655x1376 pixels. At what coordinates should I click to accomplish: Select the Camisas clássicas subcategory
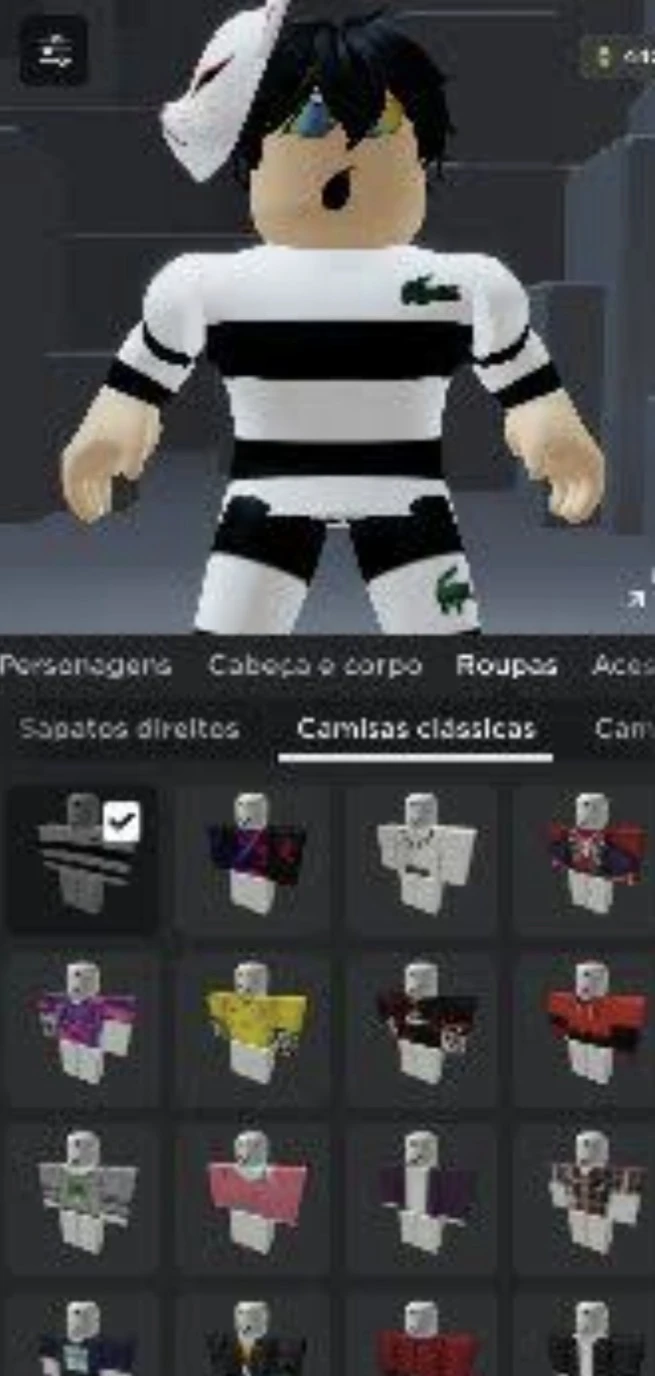click(x=416, y=728)
